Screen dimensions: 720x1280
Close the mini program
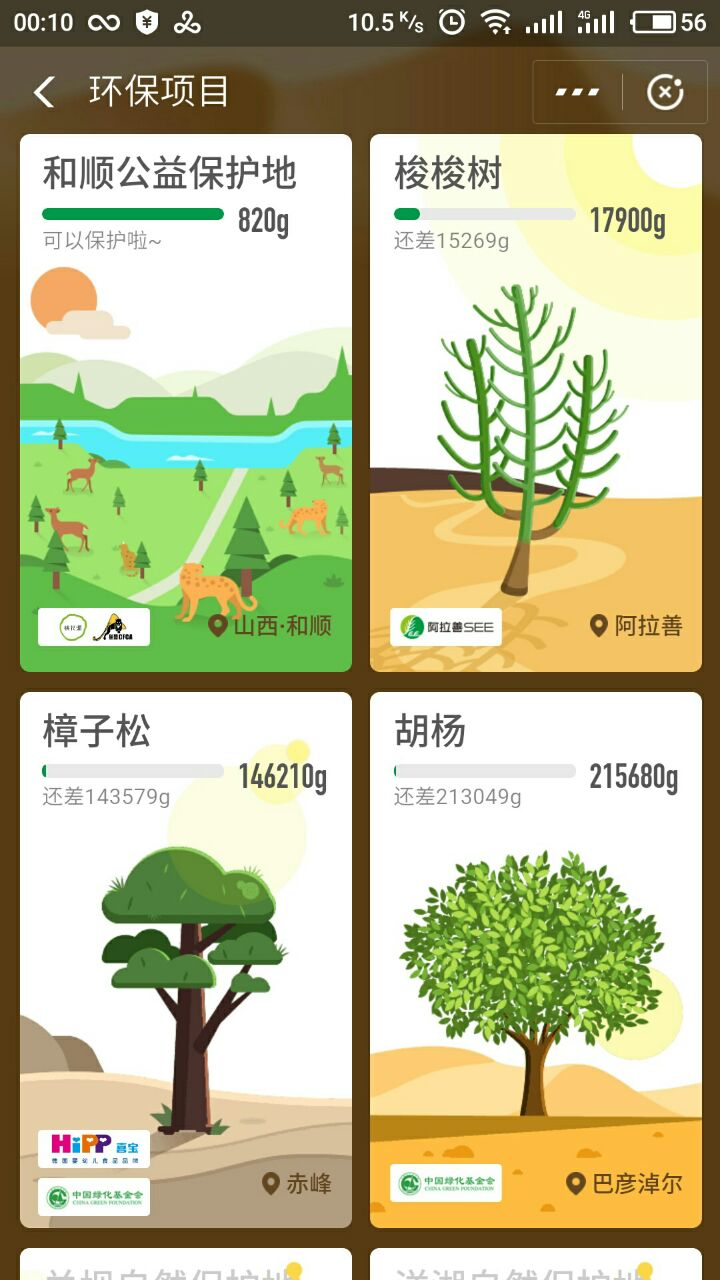tap(665, 93)
